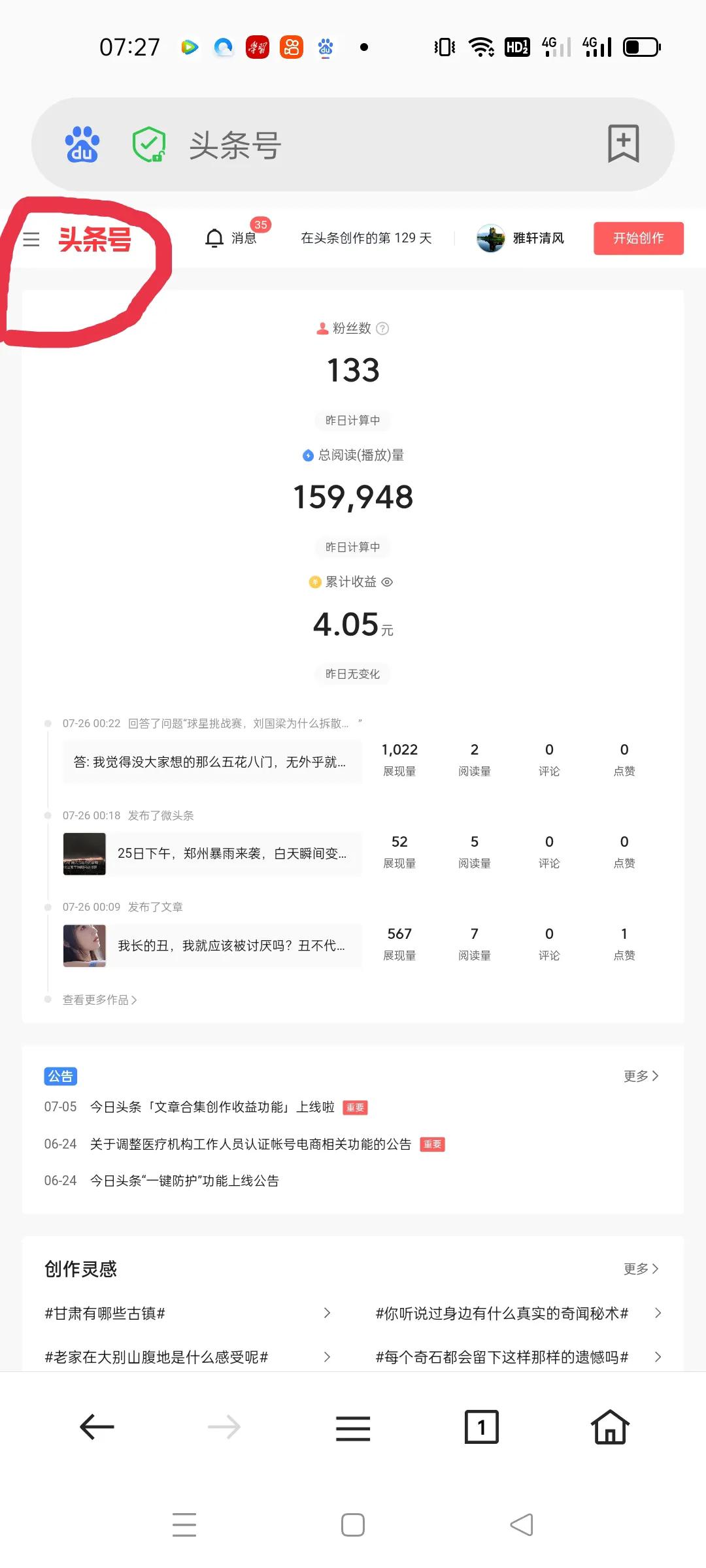Image resolution: width=706 pixels, height=1568 pixels.
Task: Open the 文章合集创作收益功能 announcement link
Action: [x=211, y=1107]
